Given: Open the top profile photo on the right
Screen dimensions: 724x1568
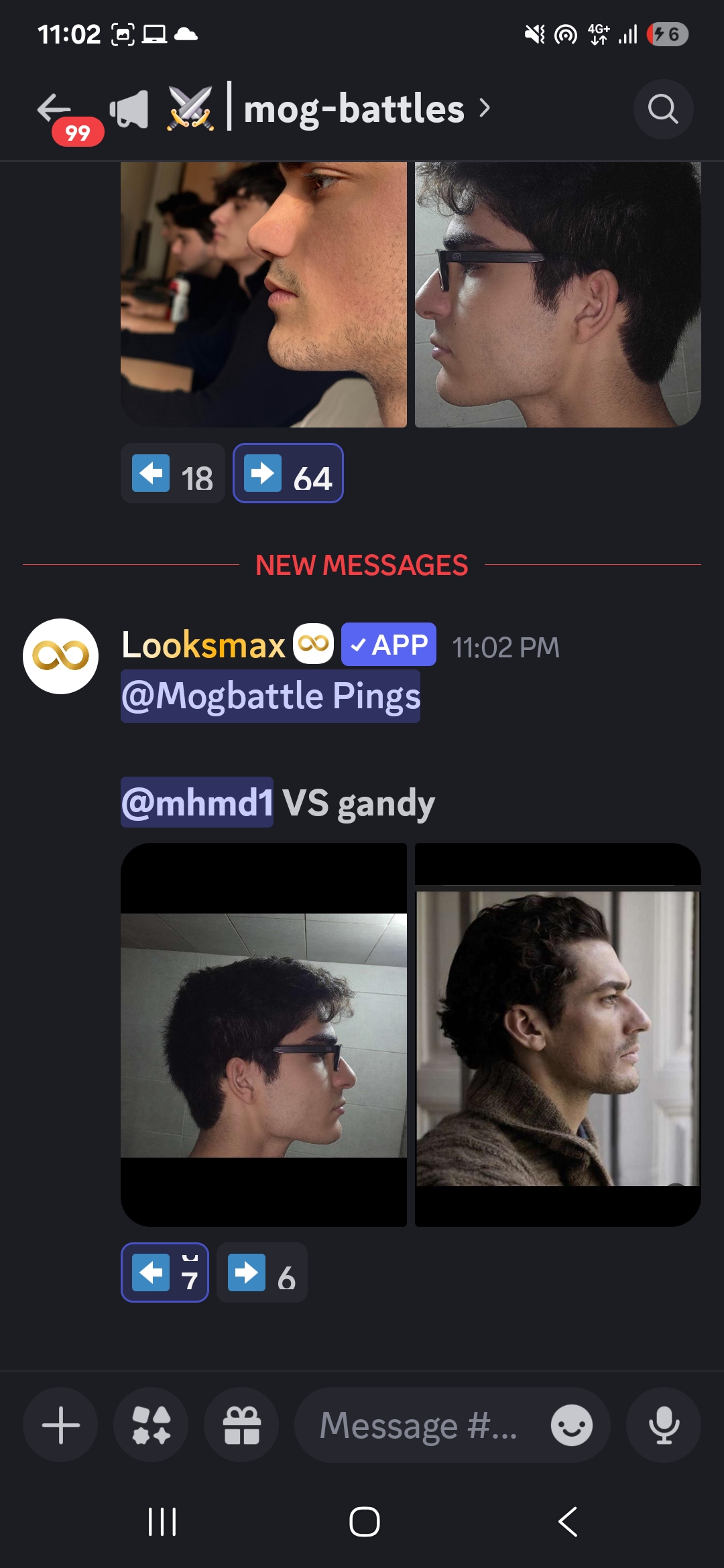Looking at the screenshot, I should tap(558, 295).
